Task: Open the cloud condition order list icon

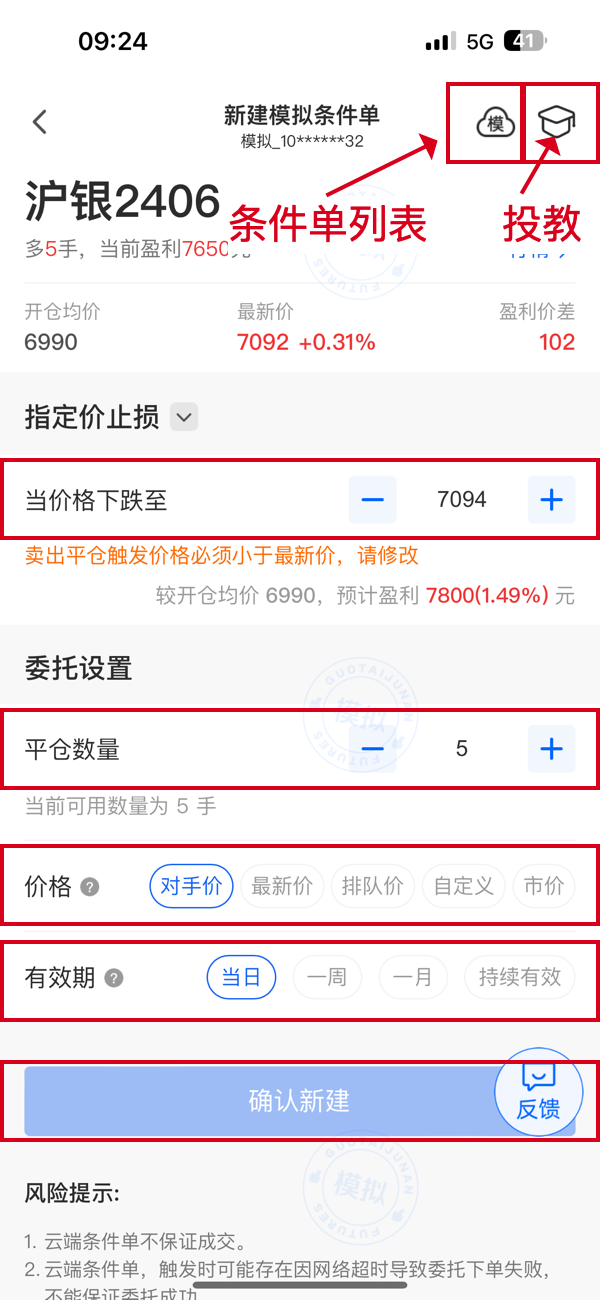Action: (x=494, y=123)
